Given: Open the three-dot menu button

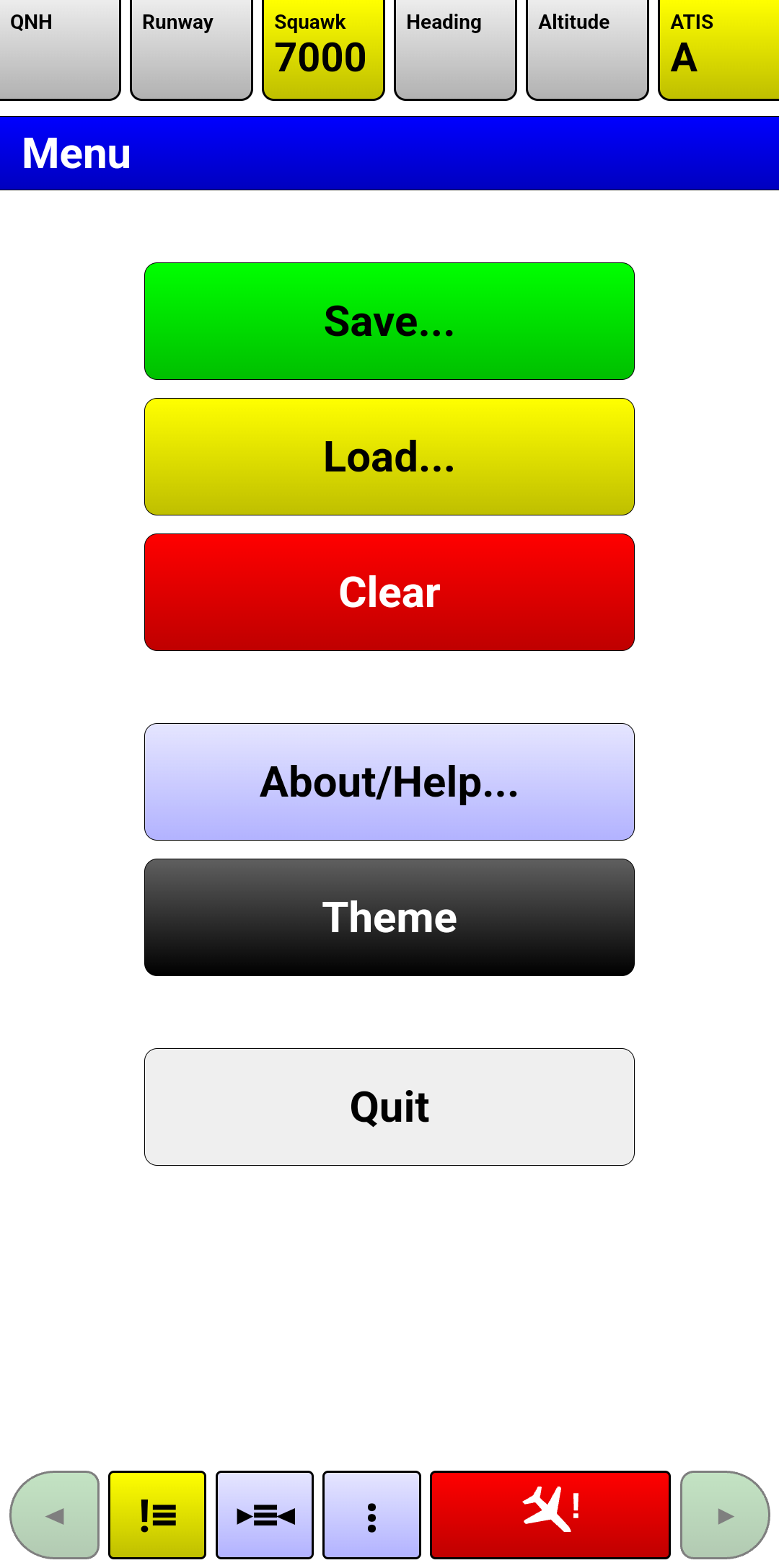Looking at the screenshot, I should tap(371, 1515).
